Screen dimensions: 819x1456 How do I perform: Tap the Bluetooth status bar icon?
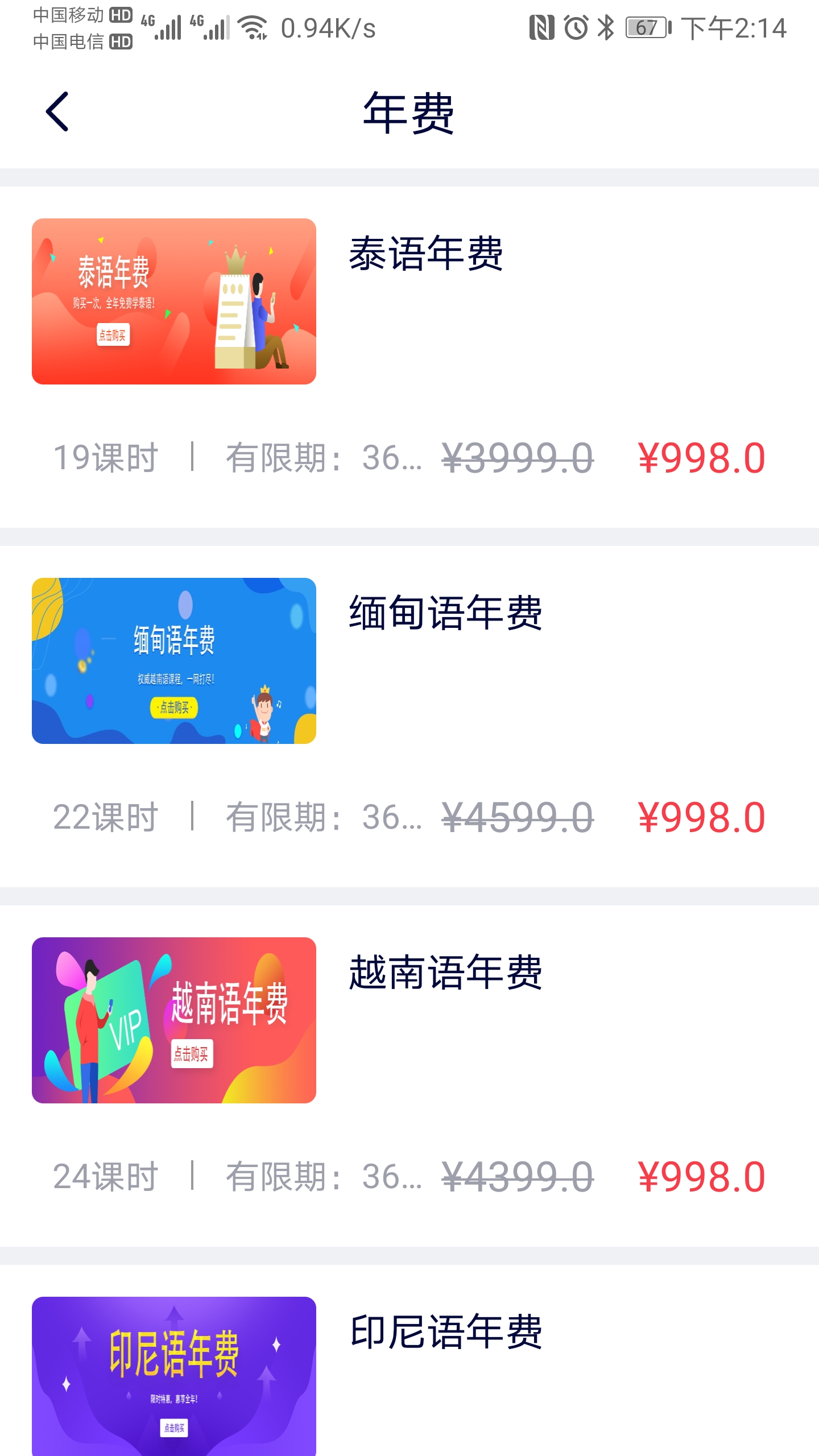click(605, 28)
